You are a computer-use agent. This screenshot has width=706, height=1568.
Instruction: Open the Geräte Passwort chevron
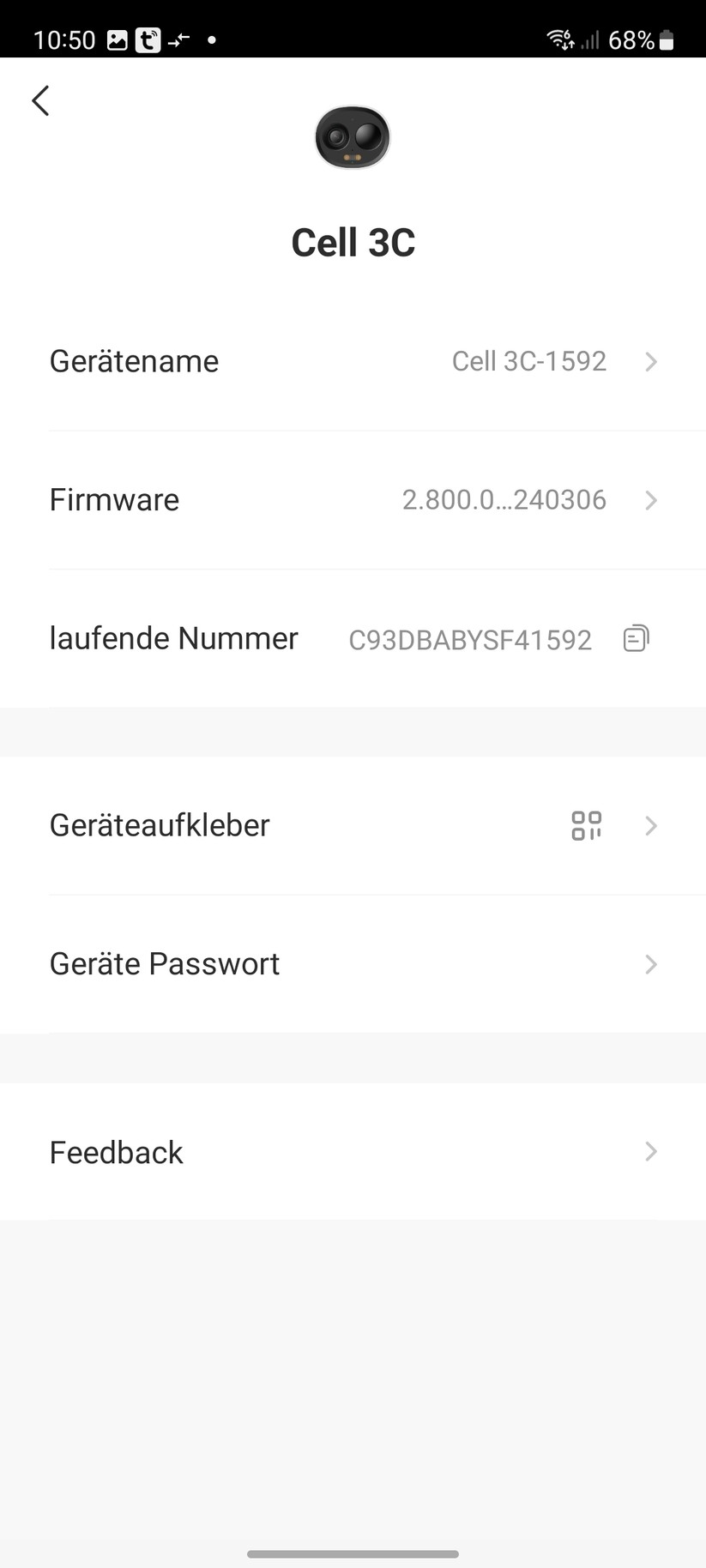pos(650,964)
